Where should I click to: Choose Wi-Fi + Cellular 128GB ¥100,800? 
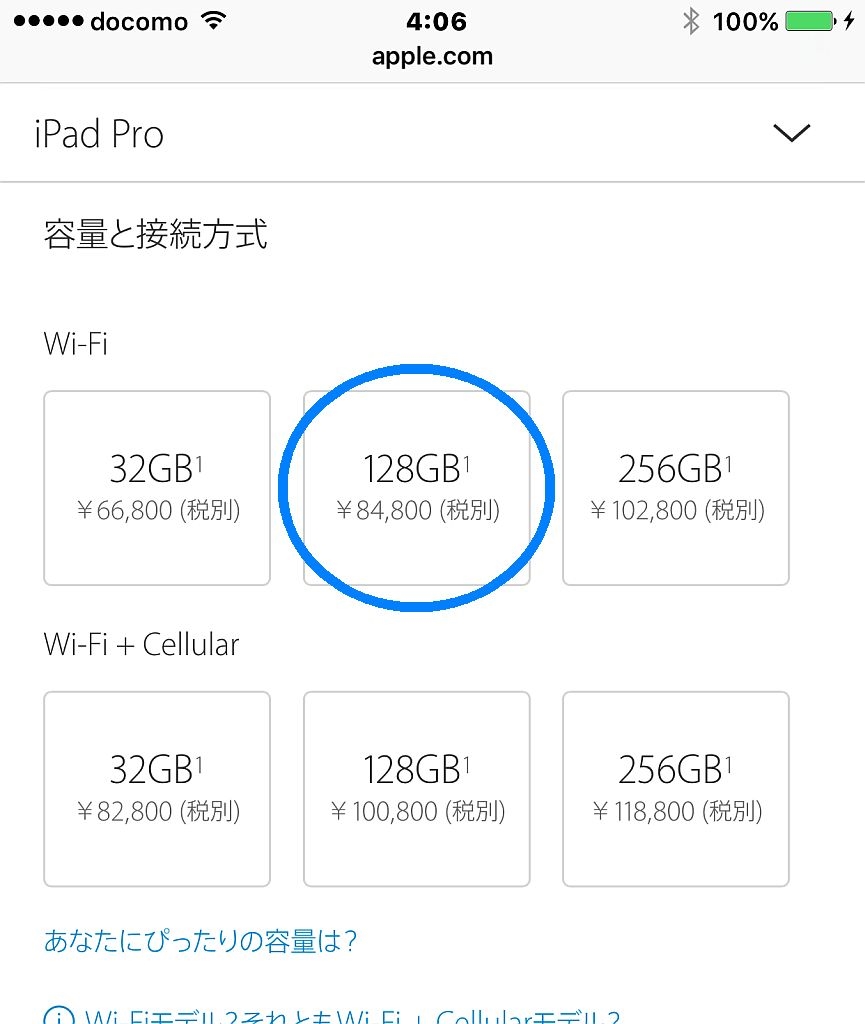pos(417,788)
